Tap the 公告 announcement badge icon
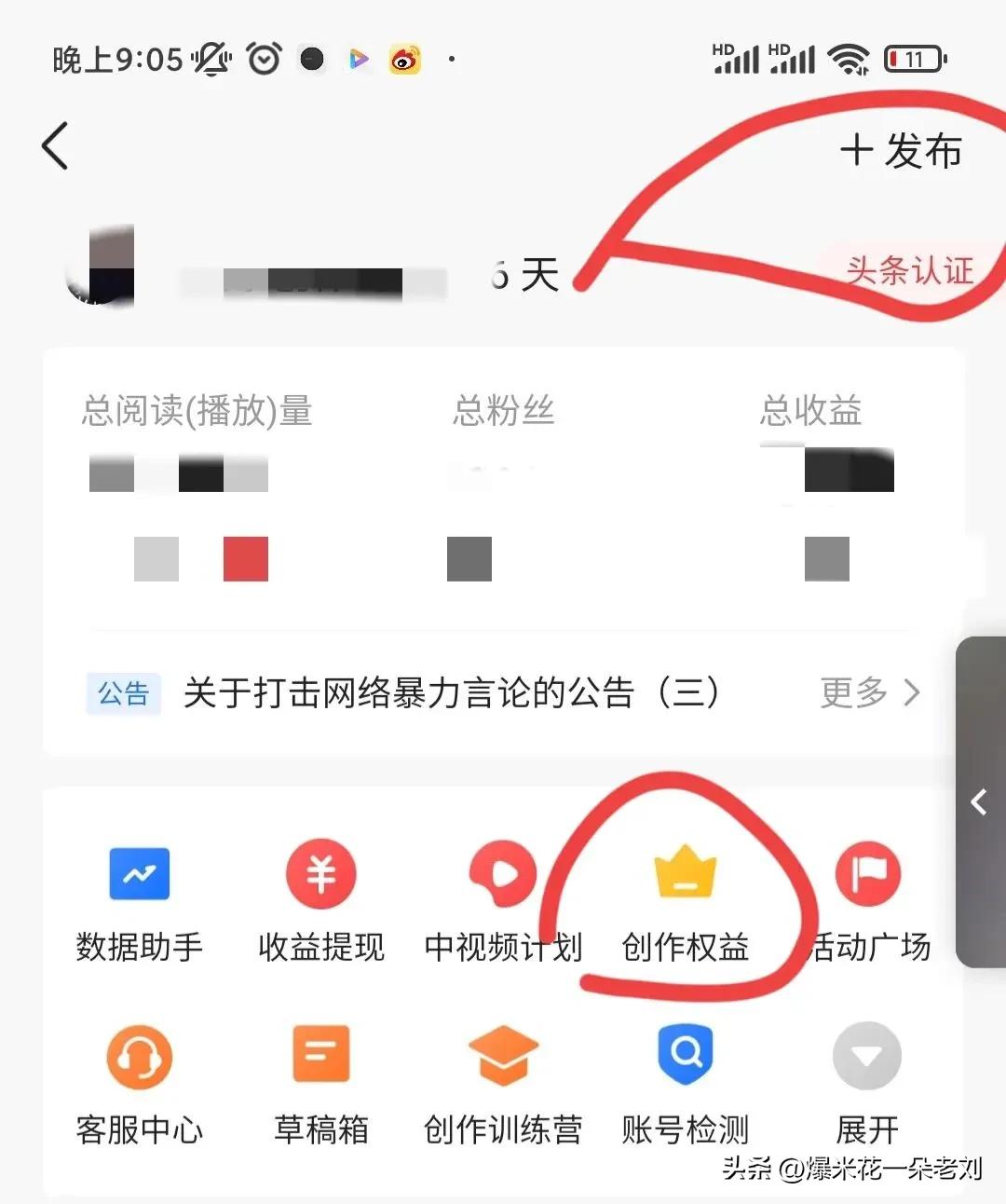The width and height of the screenshot is (1006, 1204). [x=123, y=693]
